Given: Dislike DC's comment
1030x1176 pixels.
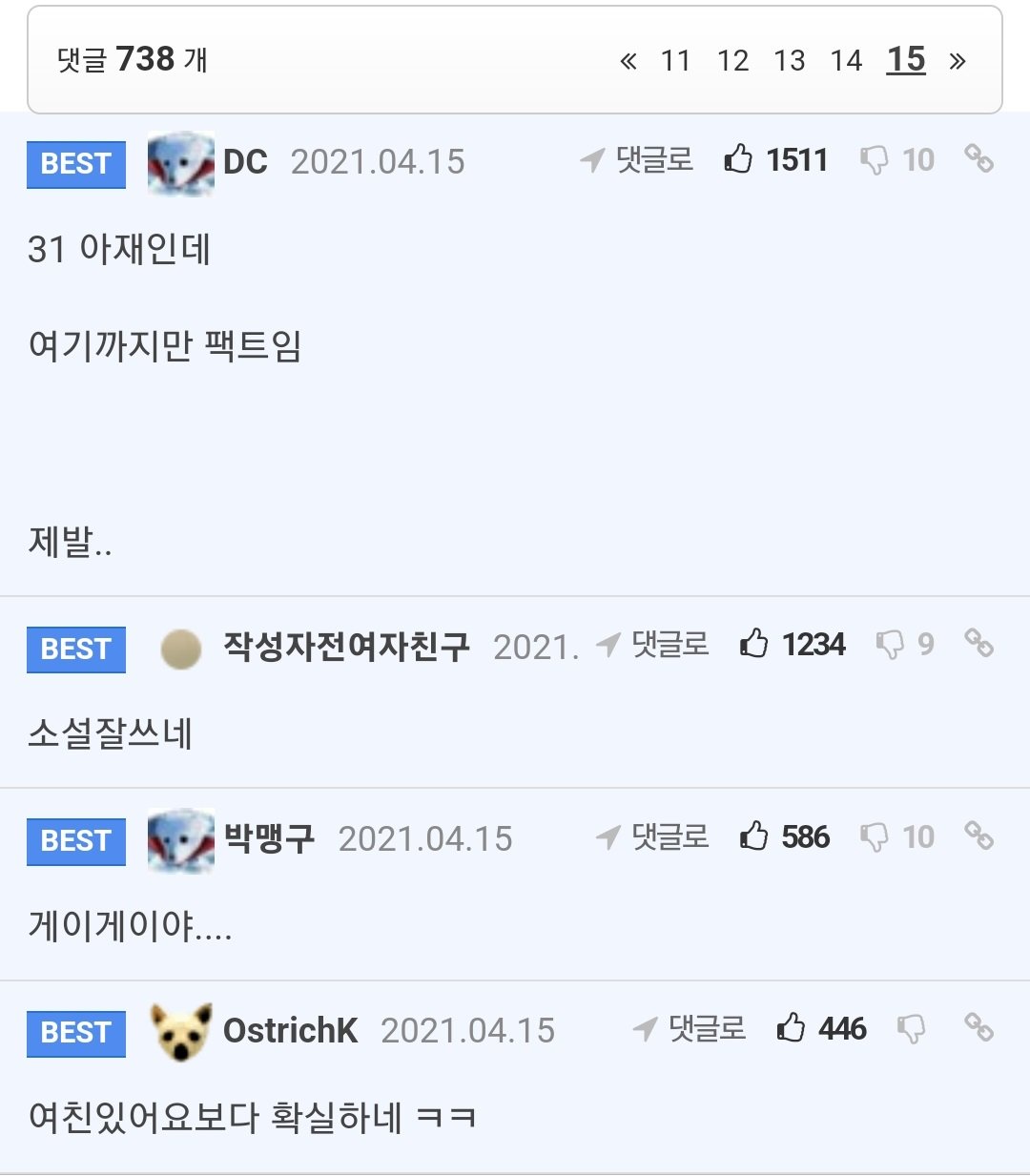Looking at the screenshot, I should (x=874, y=159).
